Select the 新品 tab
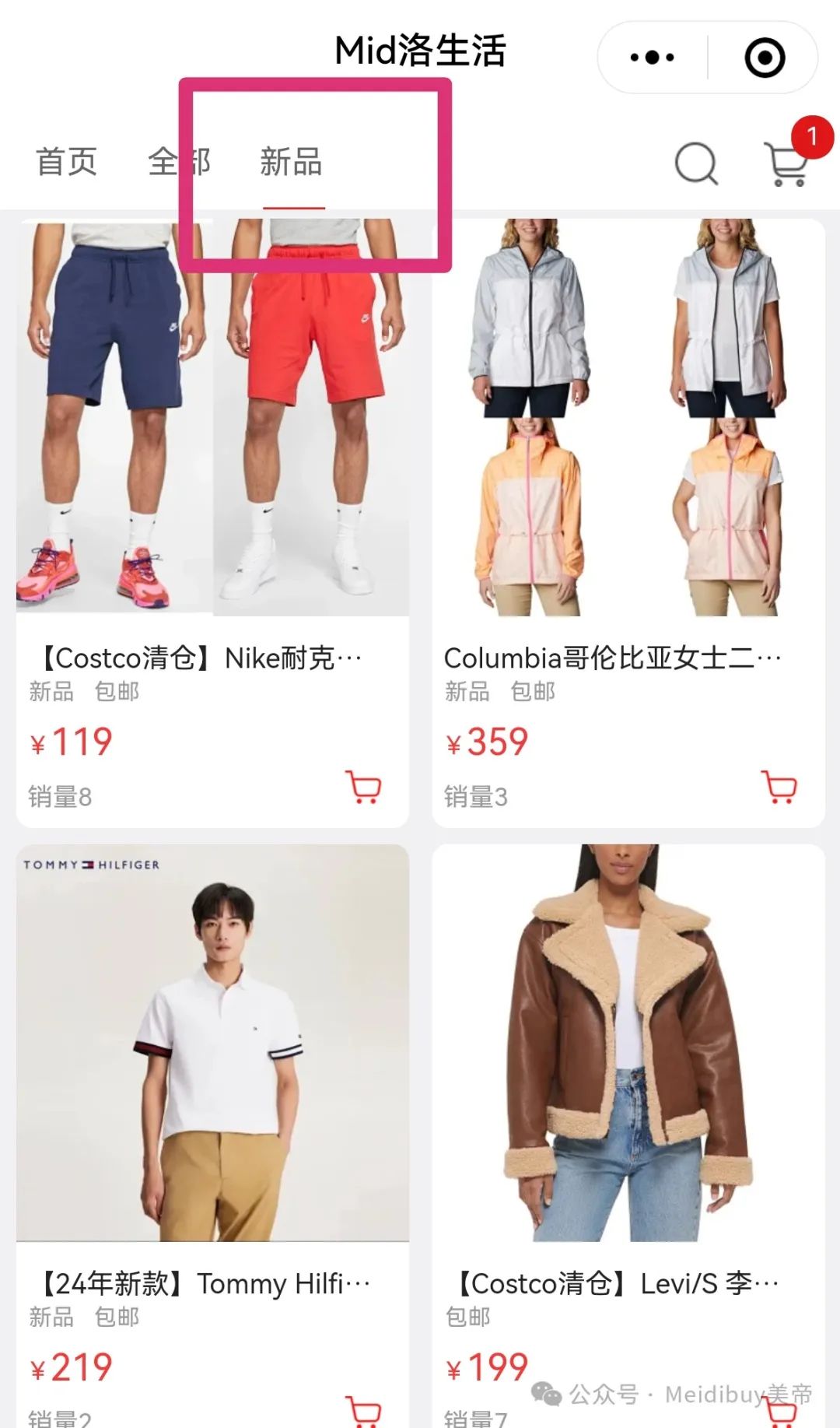The image size is (840, 1428). pyautogui.click(x=291, y=162)
